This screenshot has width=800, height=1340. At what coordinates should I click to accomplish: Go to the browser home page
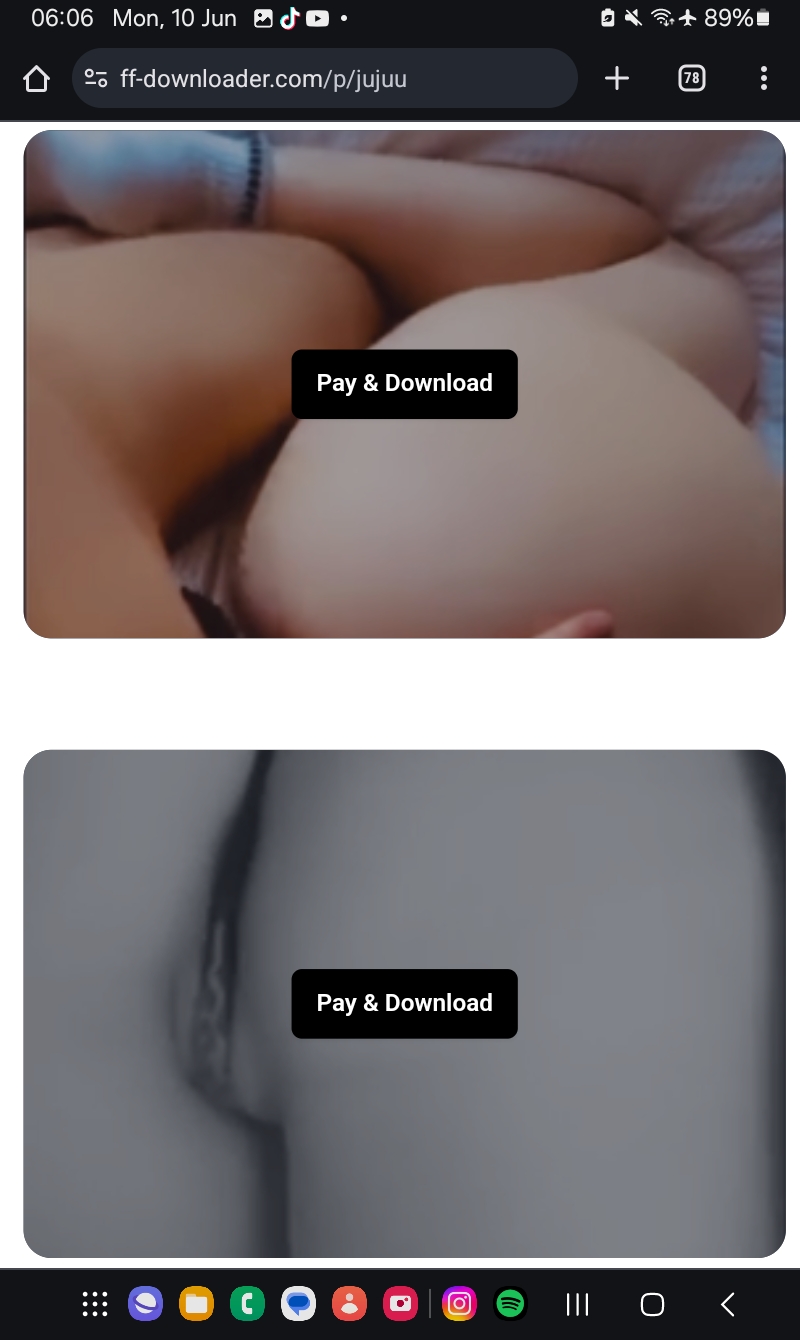[x=36, y=78]
